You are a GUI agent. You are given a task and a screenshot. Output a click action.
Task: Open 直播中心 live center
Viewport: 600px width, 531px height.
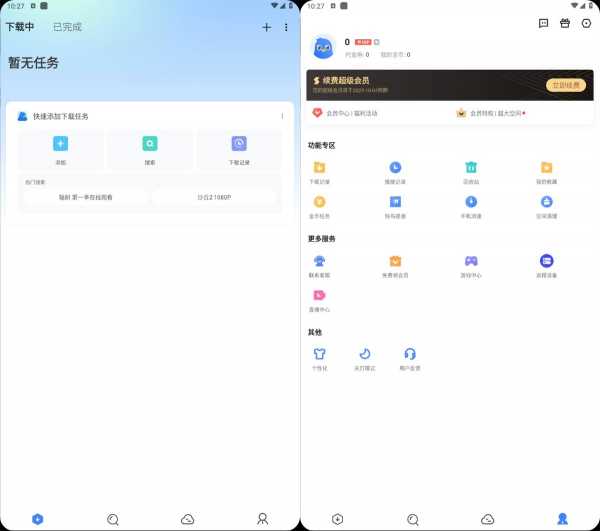[319, 299]
